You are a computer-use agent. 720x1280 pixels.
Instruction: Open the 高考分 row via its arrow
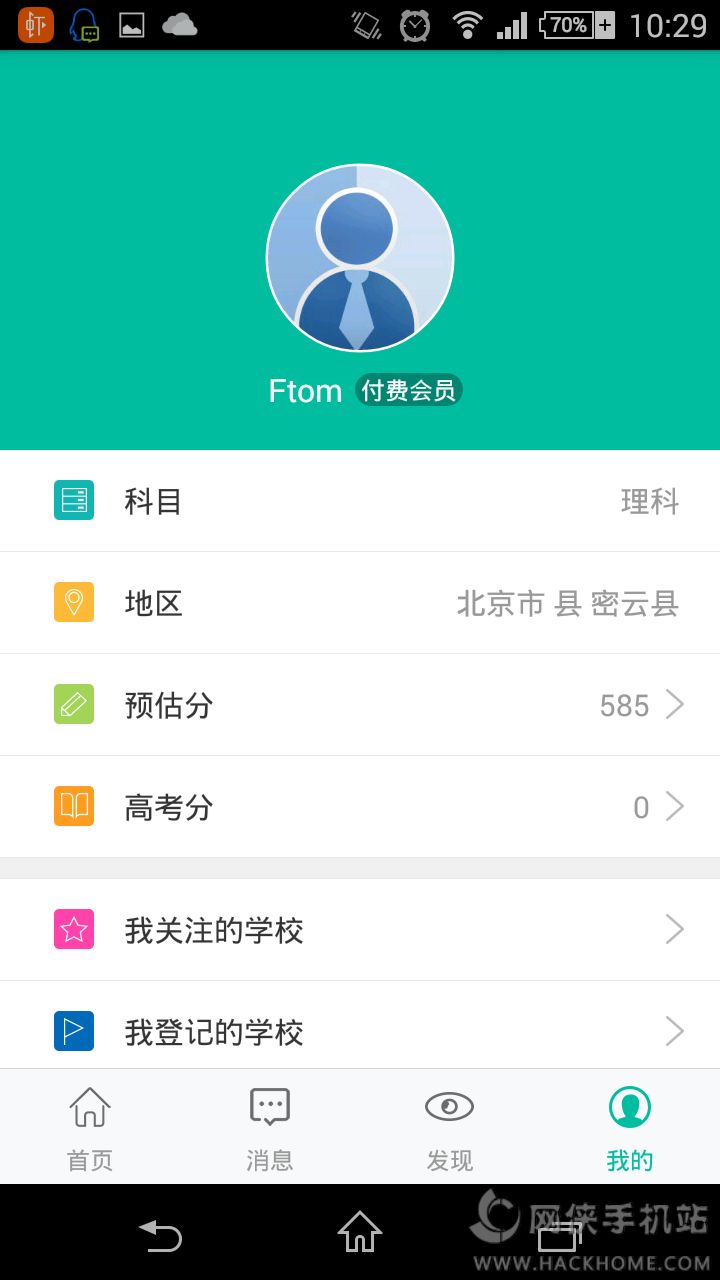click(675, 806)
